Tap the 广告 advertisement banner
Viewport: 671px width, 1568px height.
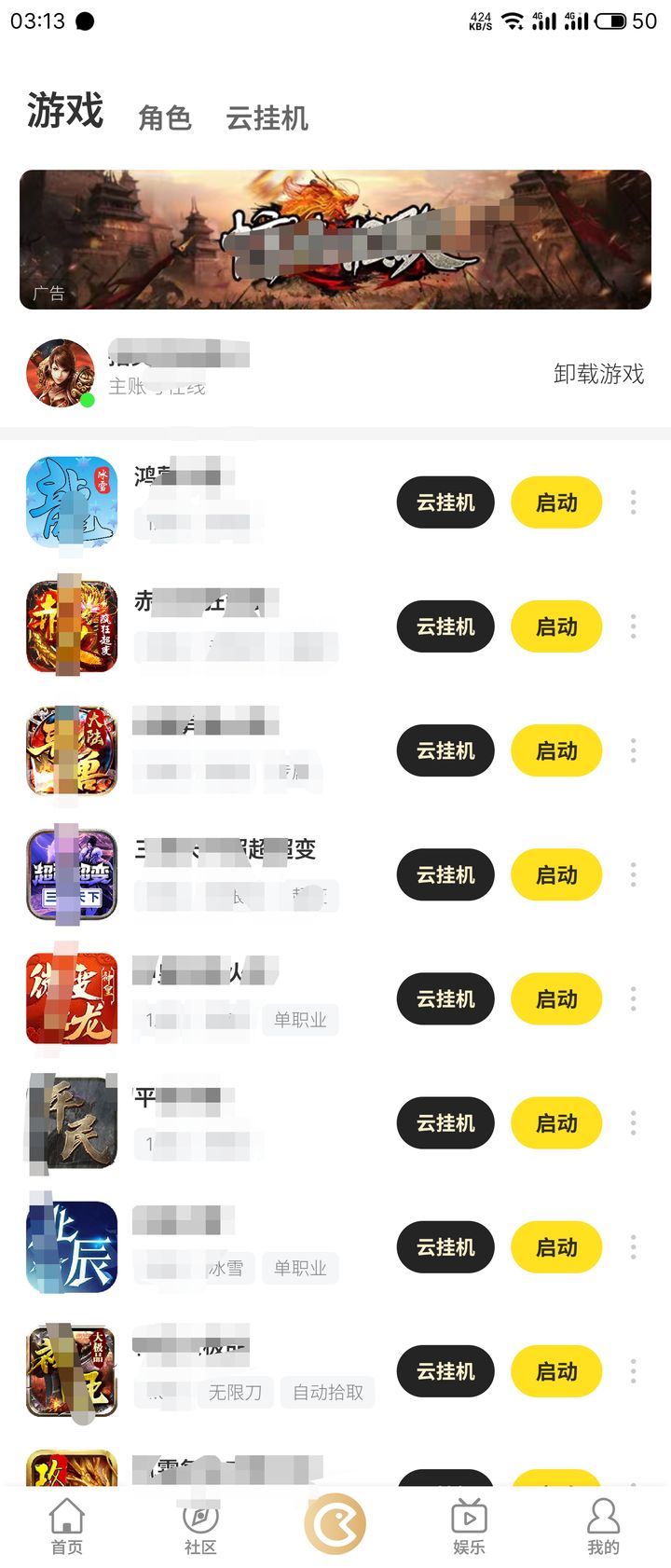335,239
